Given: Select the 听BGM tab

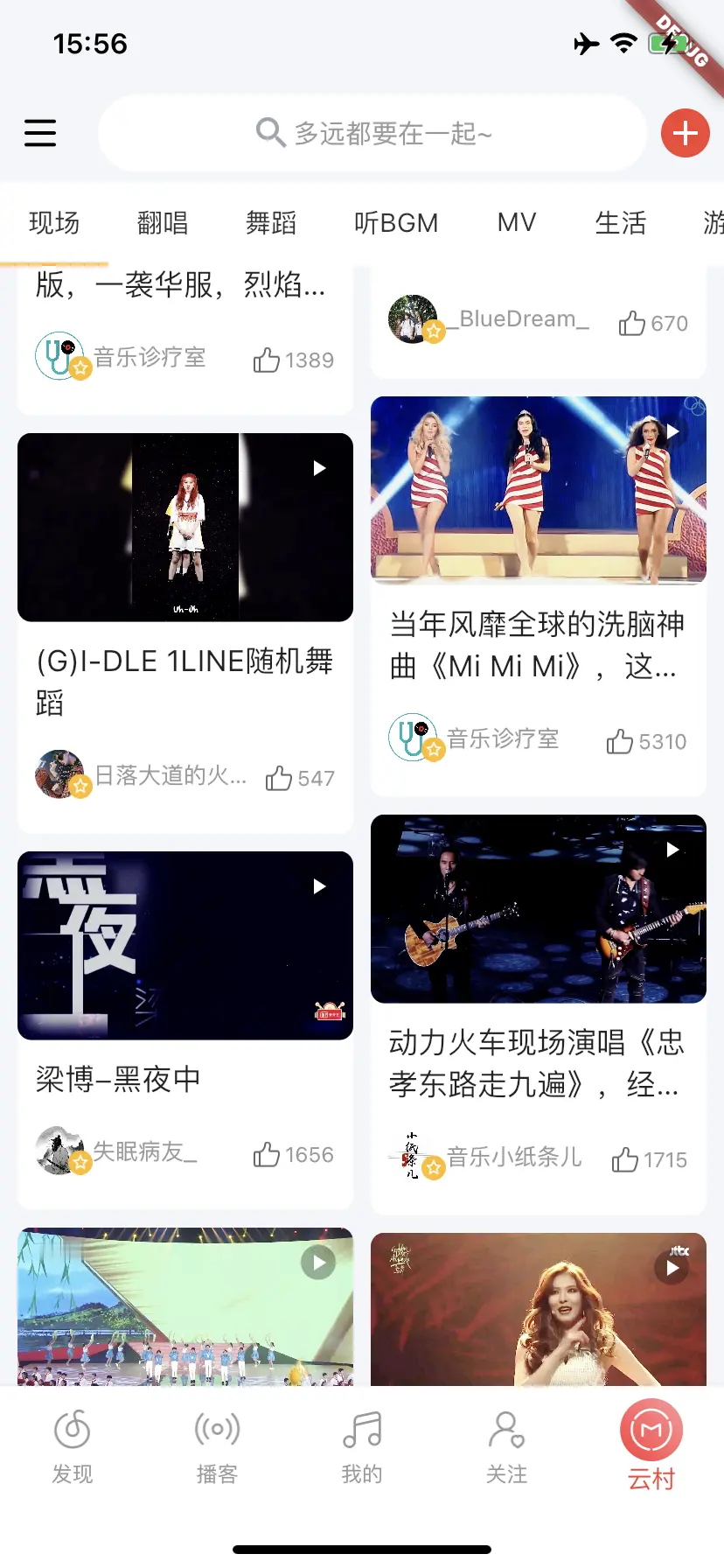Looking at the screenshot, I should click(x=396, y=223).
